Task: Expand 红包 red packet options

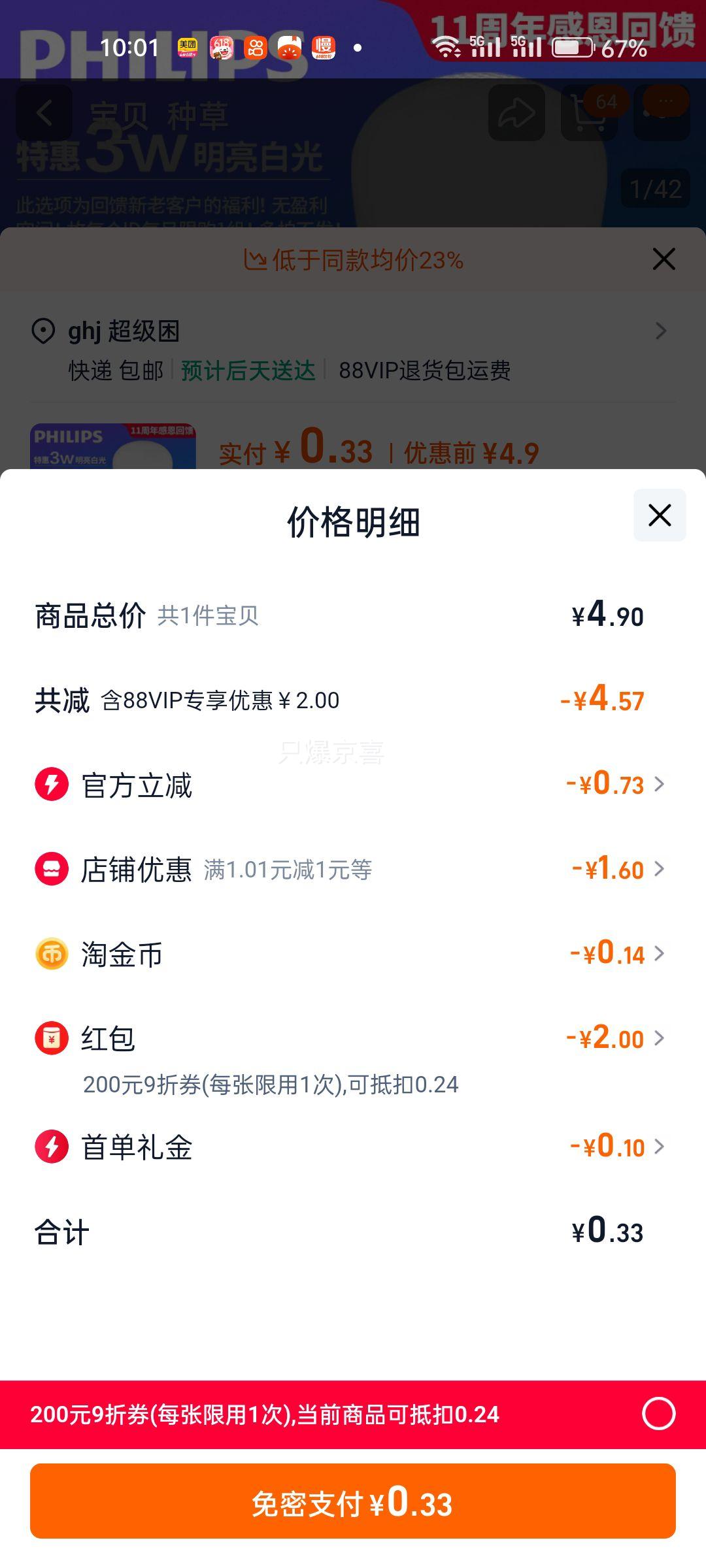Action: click(658, 1038)
